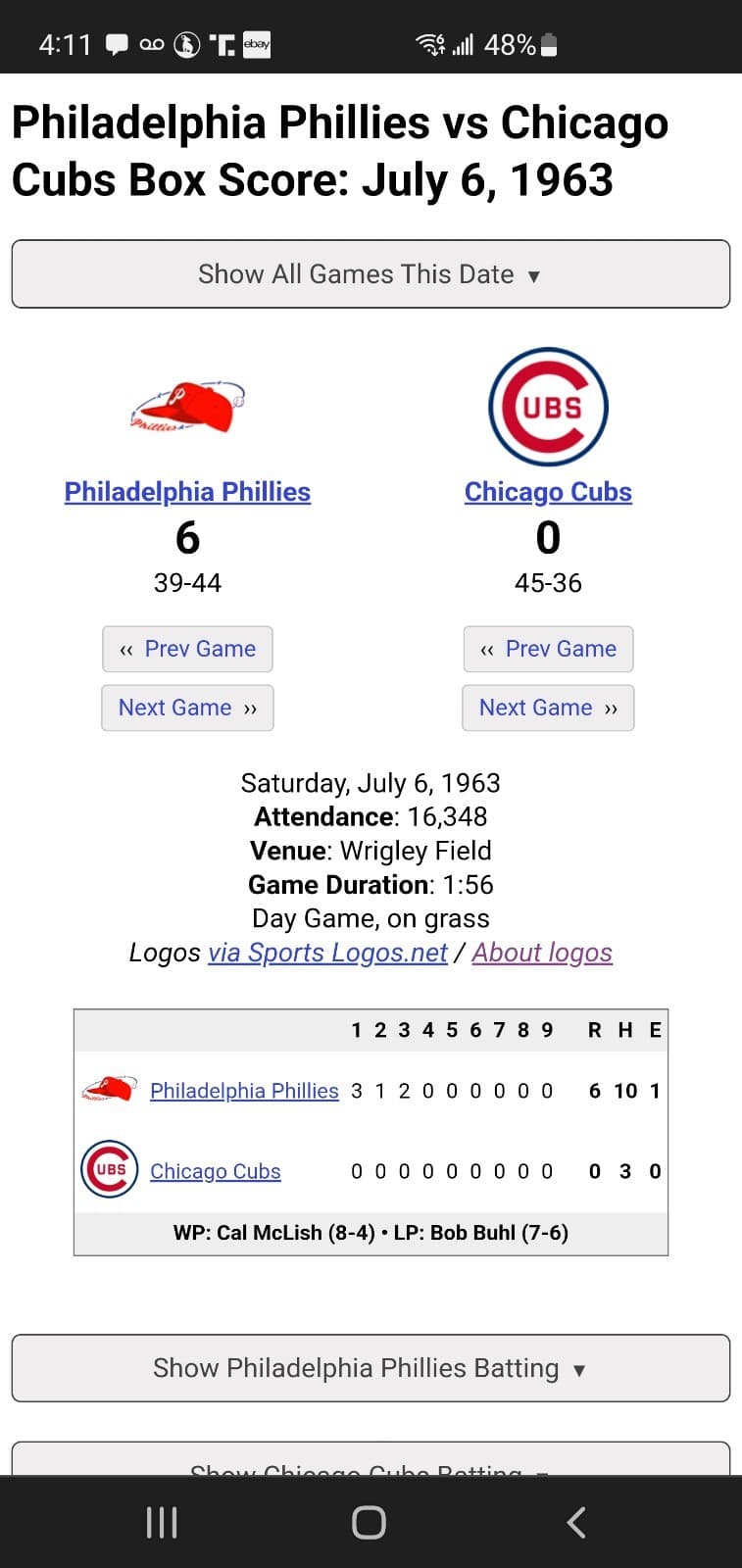The height and width of the screenshot is (1568, 742).
Task: Open the Philadelphia Phillies team page link
Action: (x=187, y=491)
